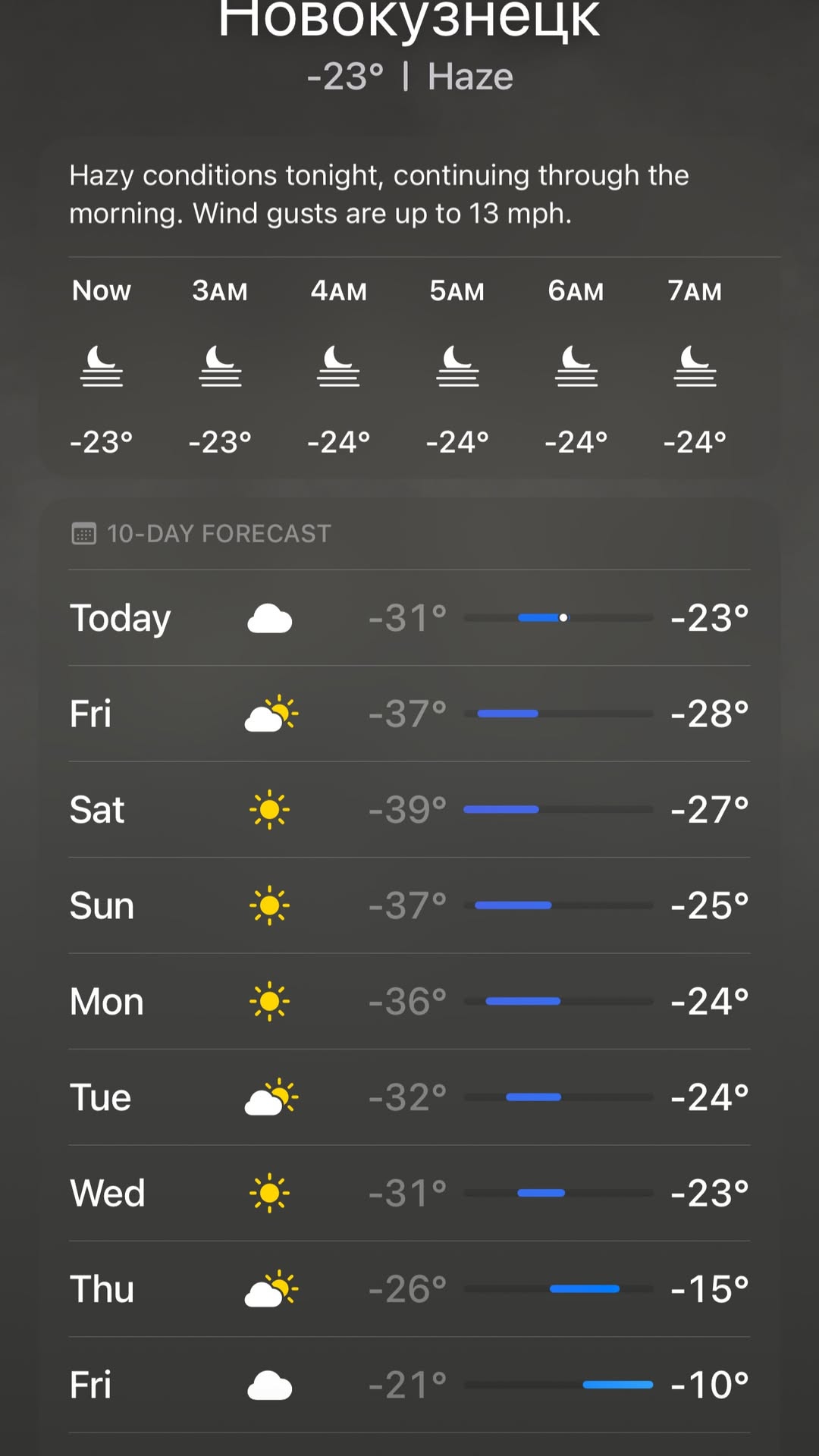Open Wednesday's forecast row

409,1193
